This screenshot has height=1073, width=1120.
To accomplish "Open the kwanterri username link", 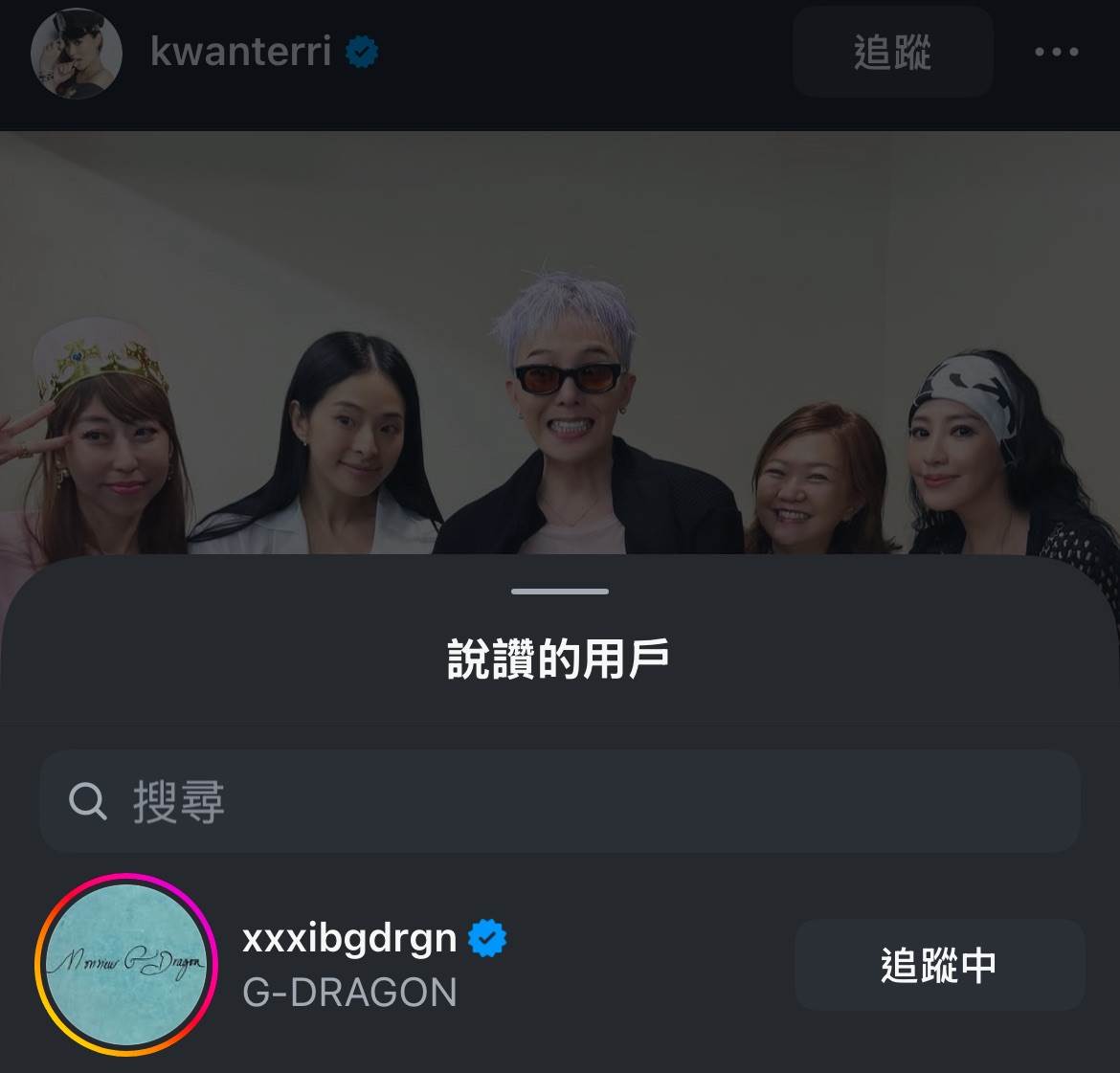I will [x=241, y=52].
